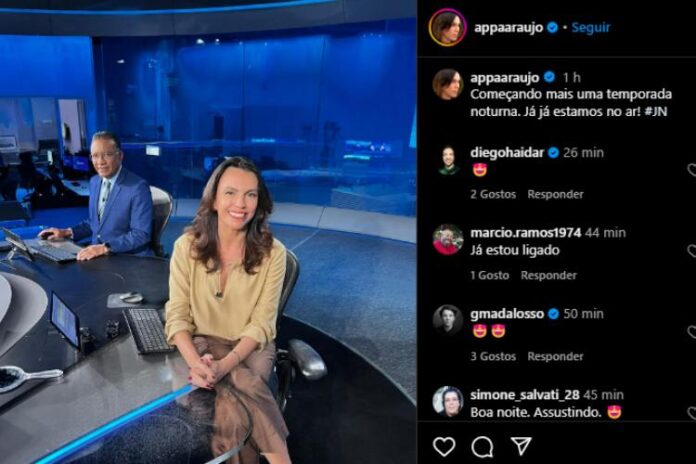Share the post via paper plane icon
Viewport: 696px width, 464px height.
tap(521, 446)
